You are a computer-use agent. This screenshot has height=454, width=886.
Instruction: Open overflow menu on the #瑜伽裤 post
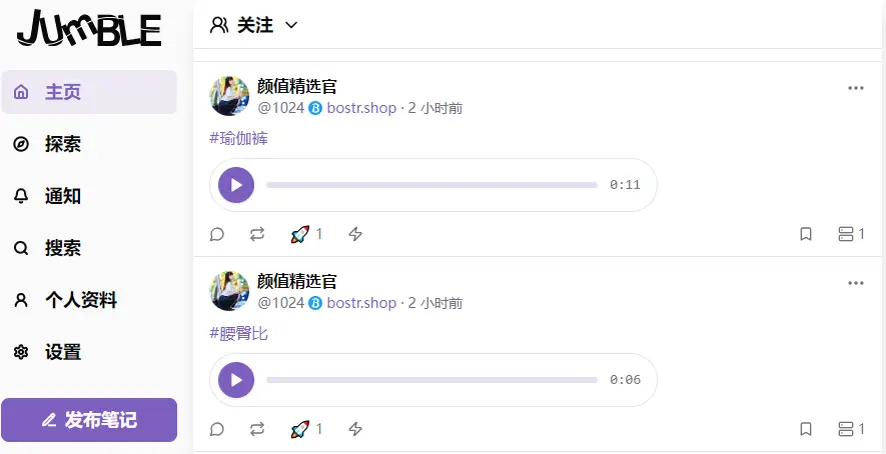pos(855,88)
